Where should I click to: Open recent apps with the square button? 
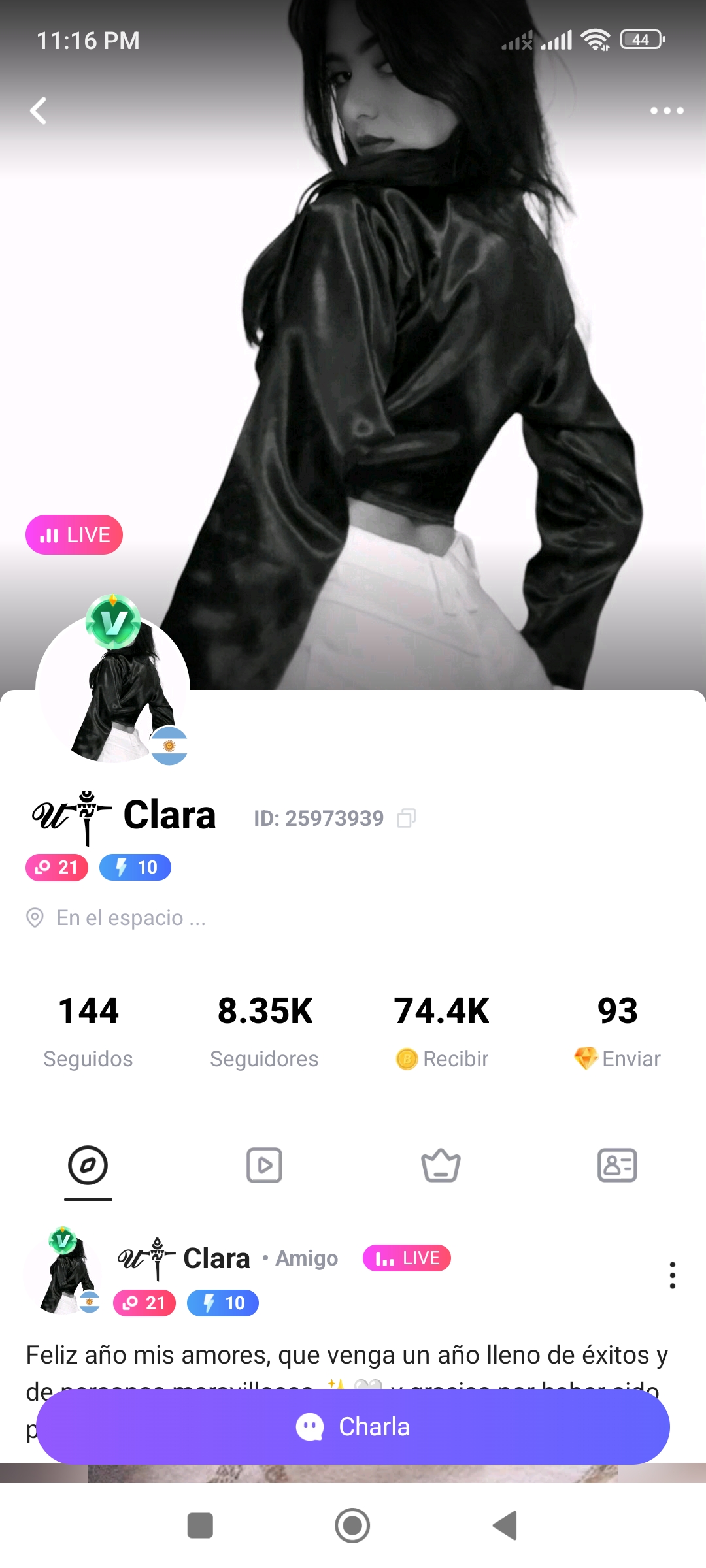(x=200, y=1526)
